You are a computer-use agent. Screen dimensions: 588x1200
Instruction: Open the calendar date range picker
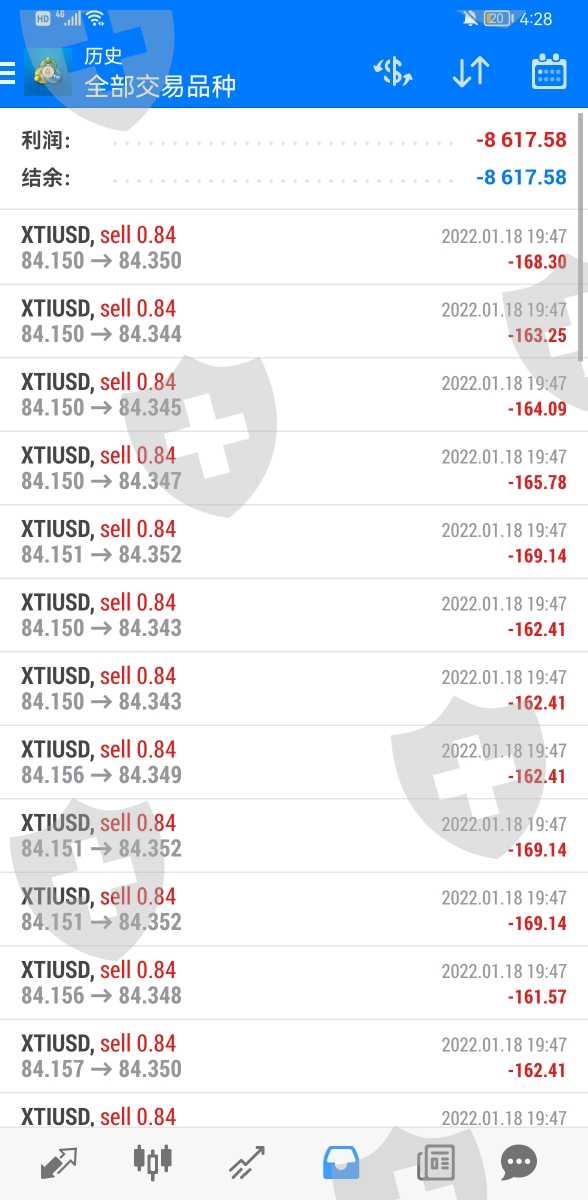pyautogui.click(x=549, y=72)
